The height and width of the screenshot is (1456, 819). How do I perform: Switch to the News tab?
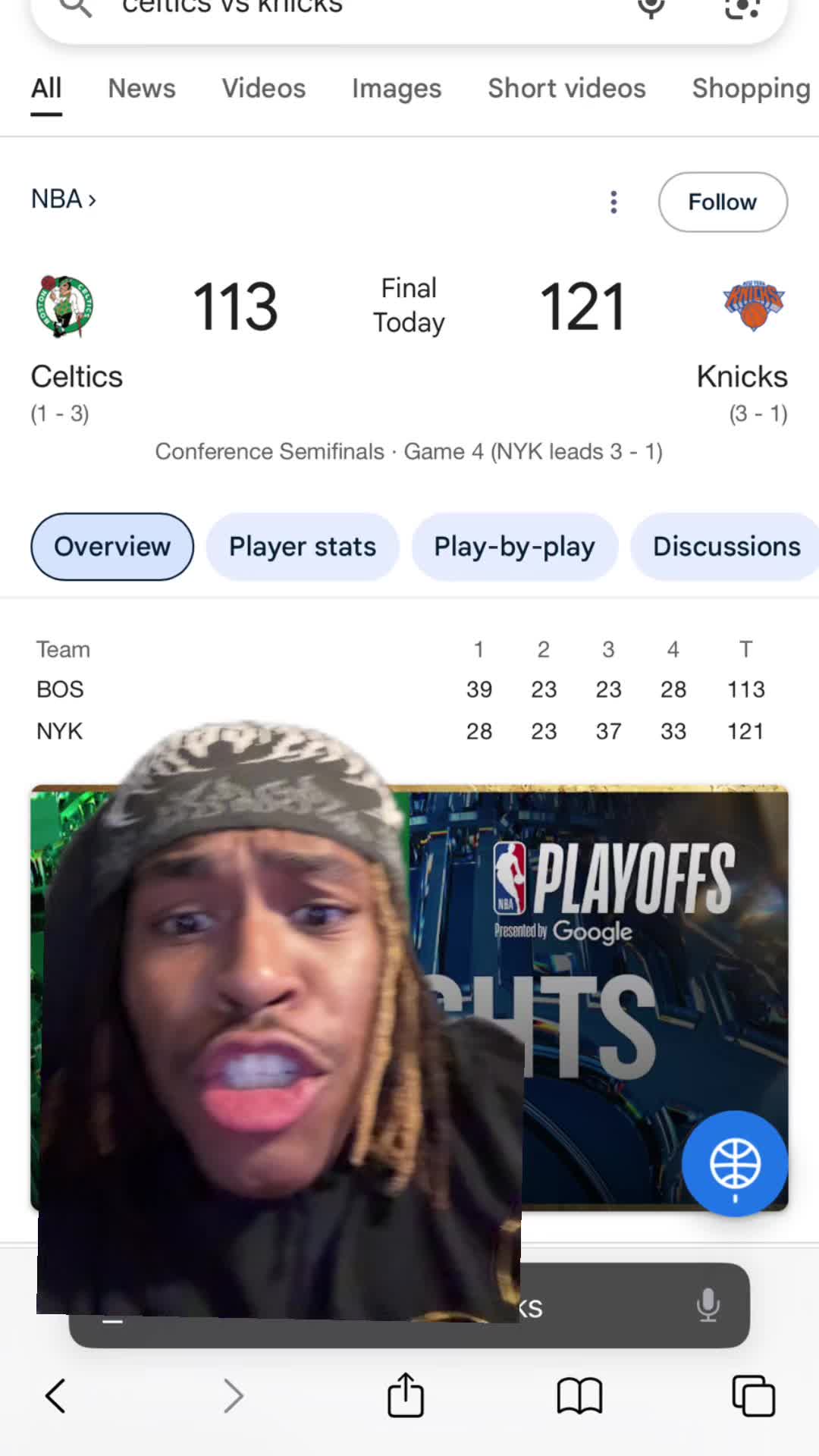tap(142, 89)
